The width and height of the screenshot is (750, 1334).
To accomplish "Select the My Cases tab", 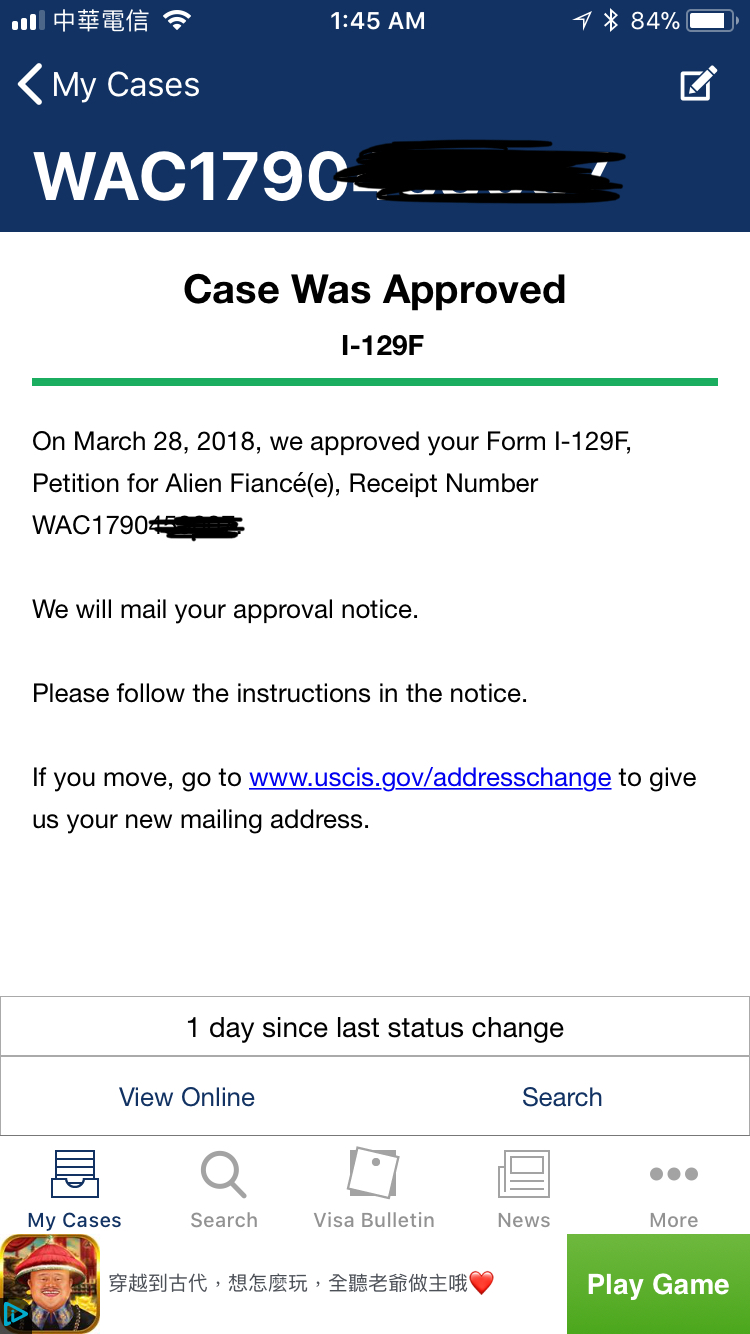I will (74, 1190).
